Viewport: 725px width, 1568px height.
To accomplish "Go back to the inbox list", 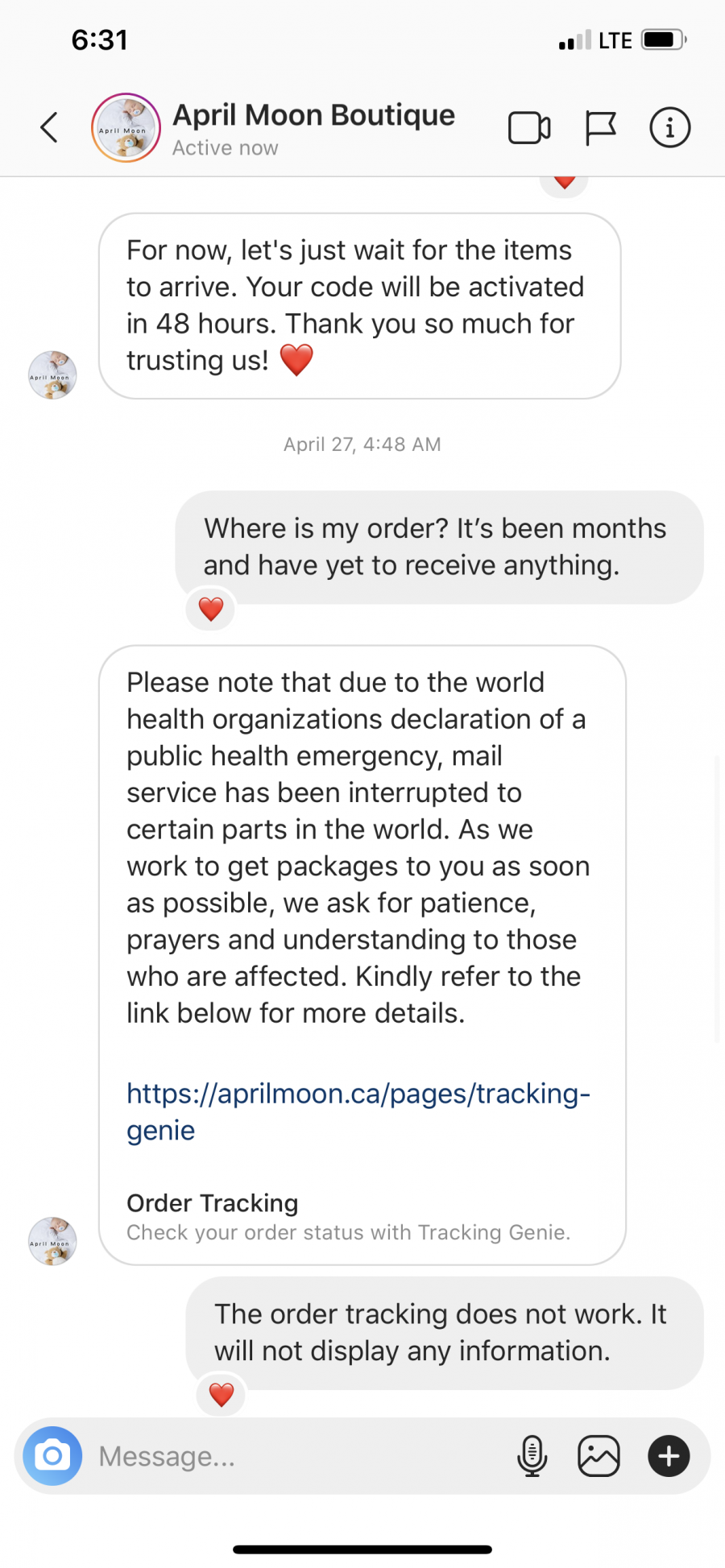I will (x=49, y=127).
